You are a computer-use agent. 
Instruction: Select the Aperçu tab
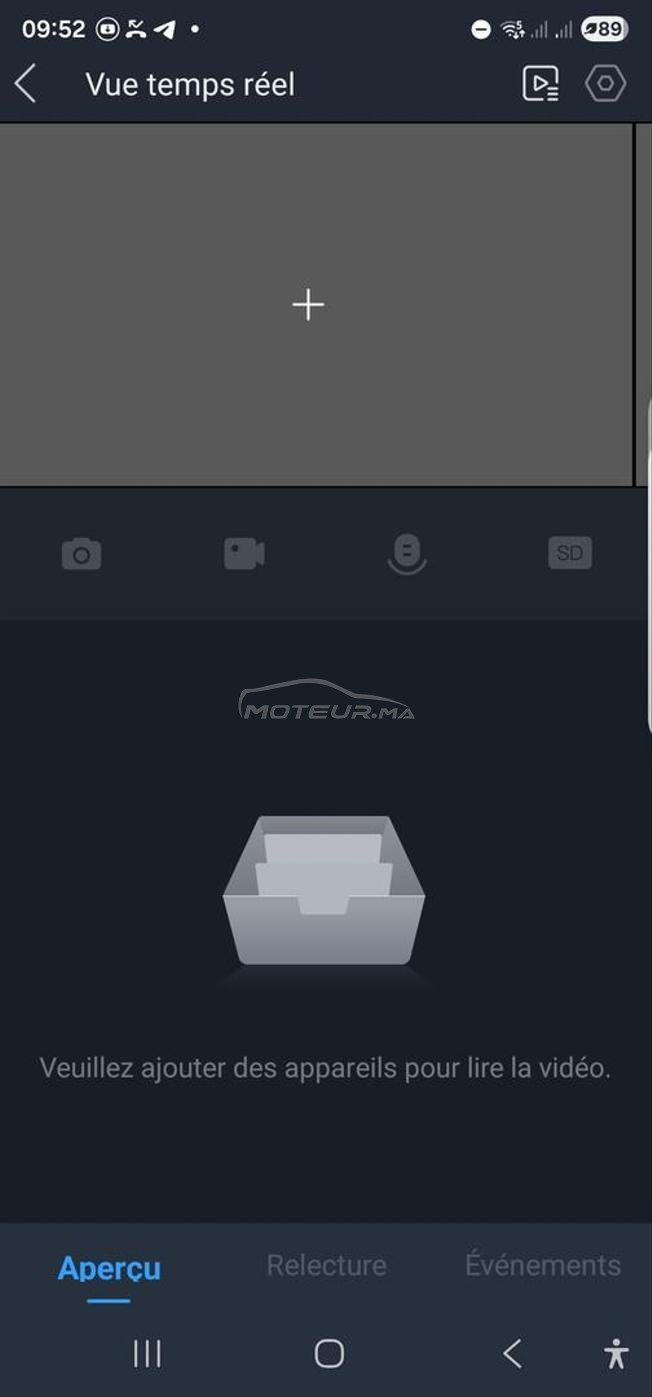[109, 1268]
